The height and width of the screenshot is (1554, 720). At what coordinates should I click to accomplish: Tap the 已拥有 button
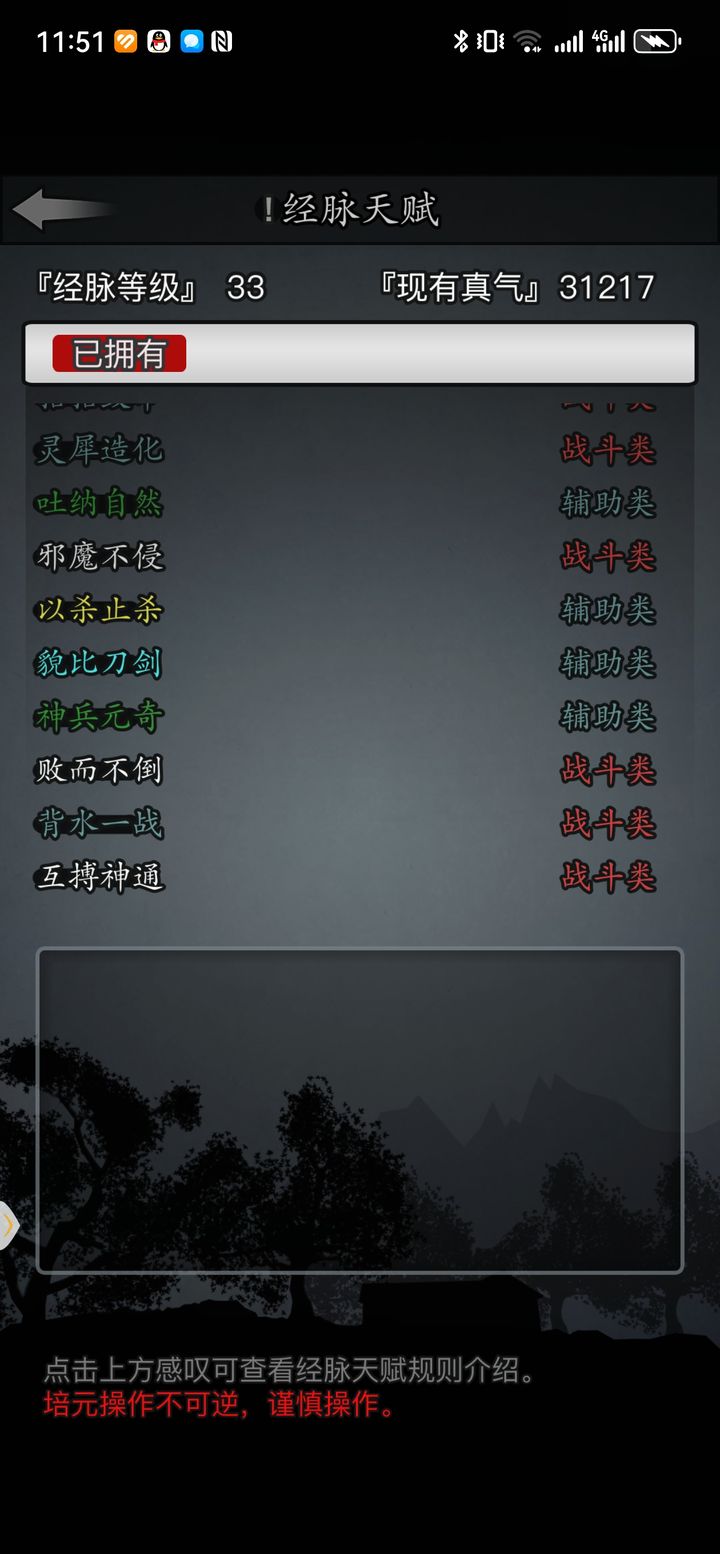(119, 354)
